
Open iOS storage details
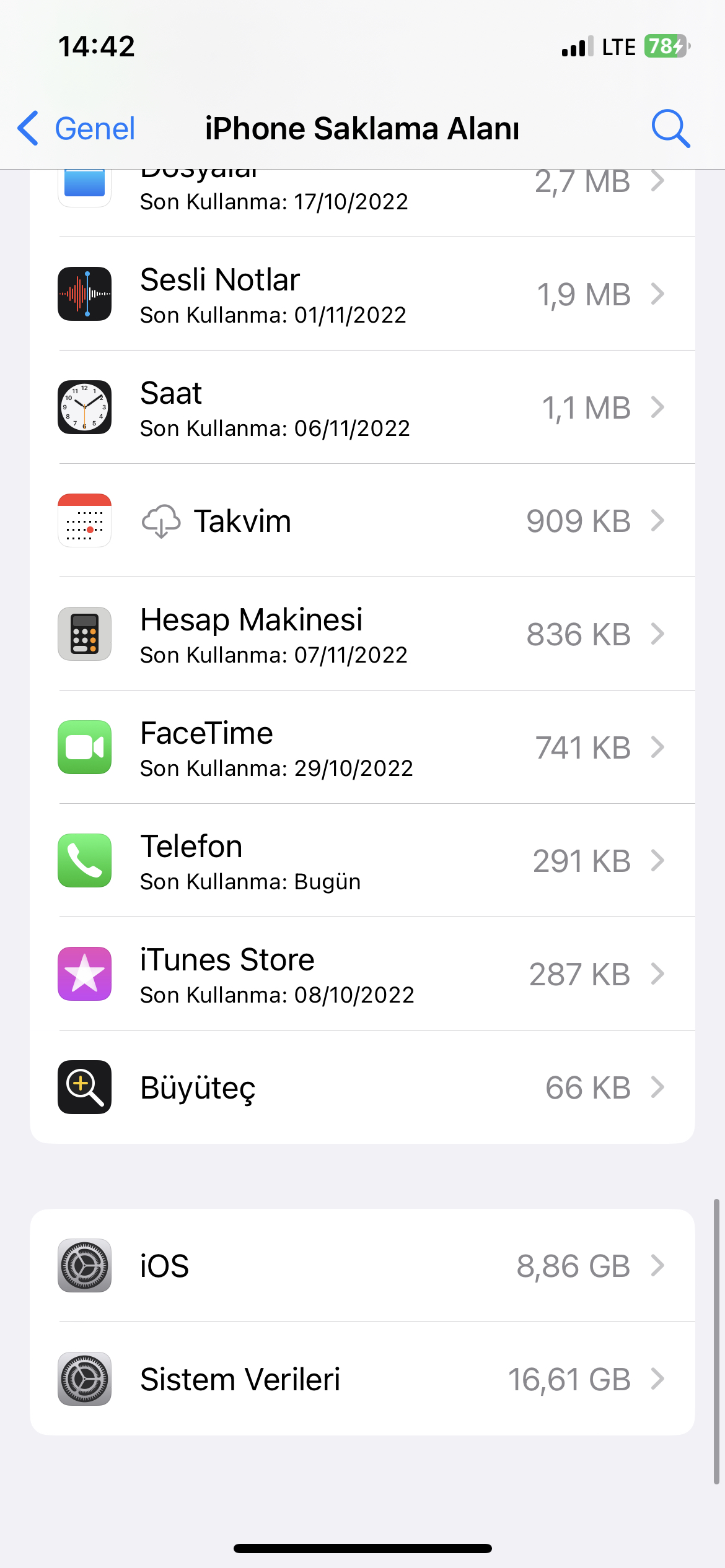coord(362,1266)
